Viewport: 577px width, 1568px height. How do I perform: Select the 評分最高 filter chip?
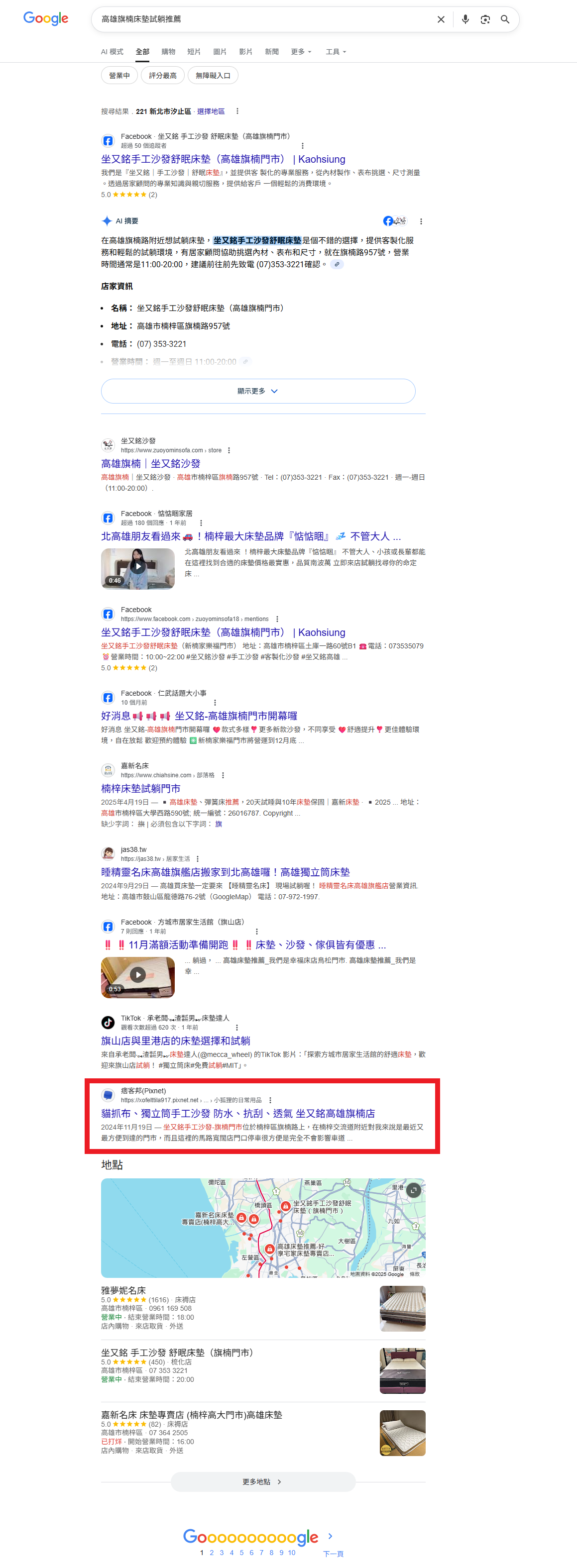click(x=162, y=76)
